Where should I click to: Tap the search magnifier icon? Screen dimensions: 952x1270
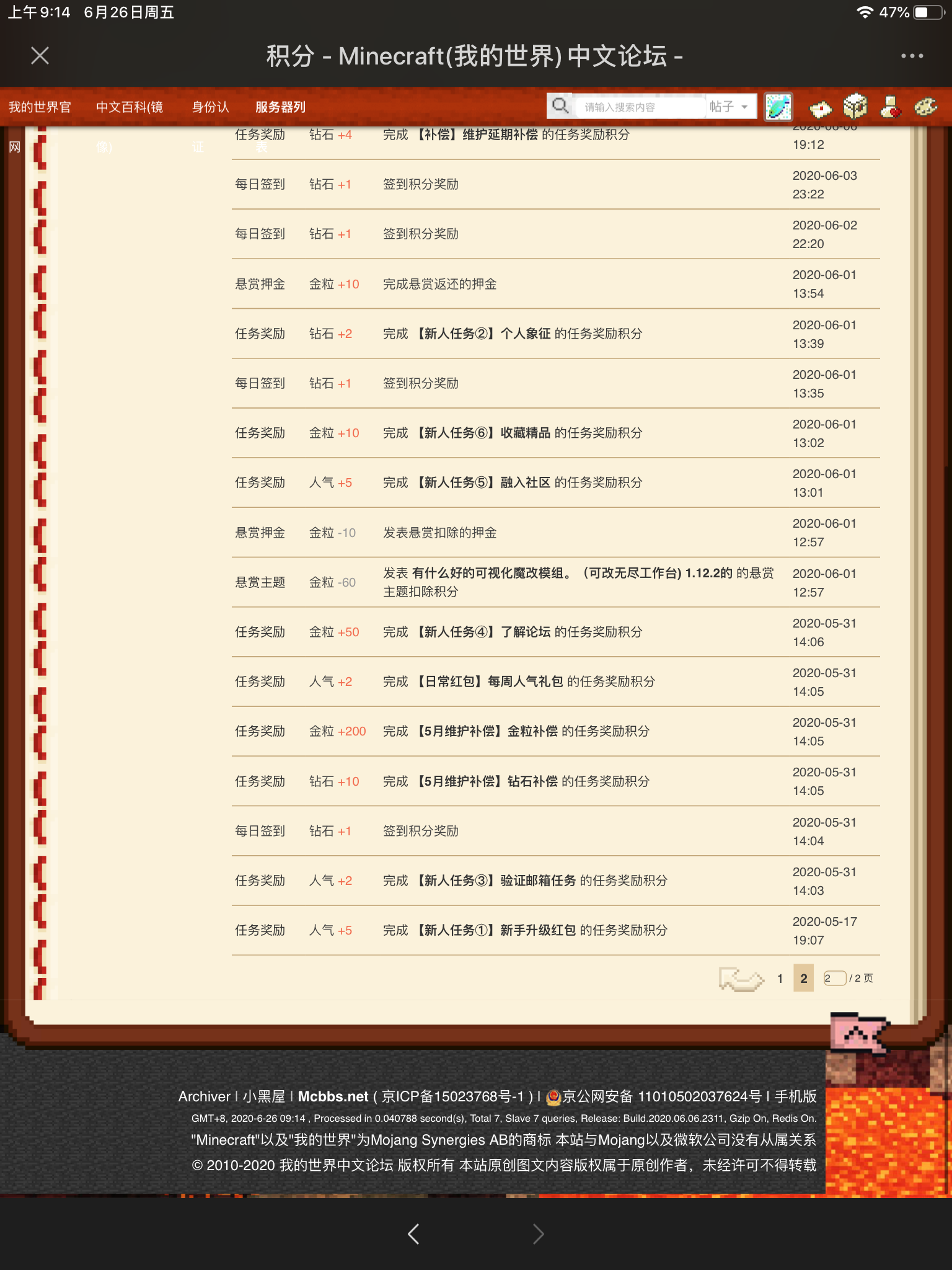click(x=560, y=106)
